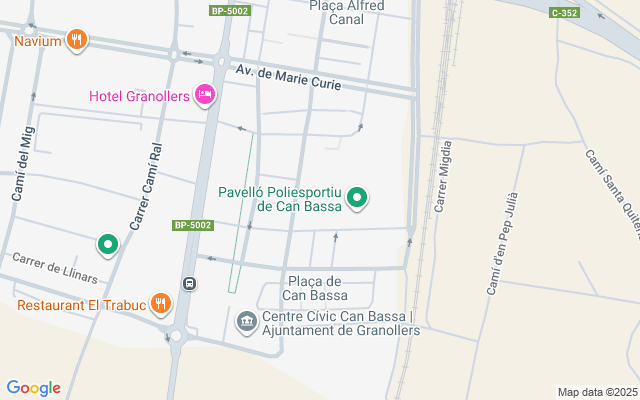Image resolution: width=640 pixels, height=400 pixels.
Task: Select the bus stop icon on BP-5002
Action: [x=189, y=284]
